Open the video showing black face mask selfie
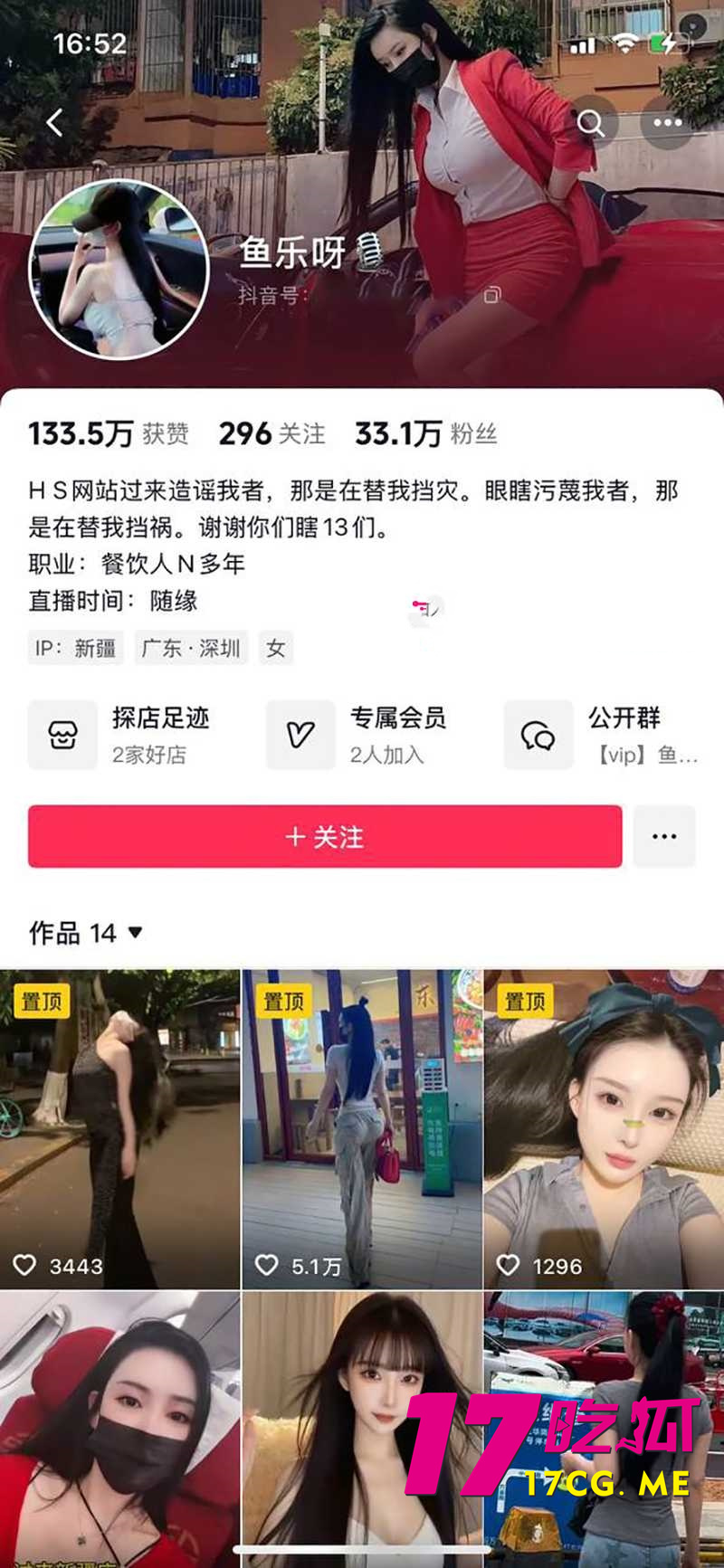The image size is (724, 1568). click(119, 1430)
